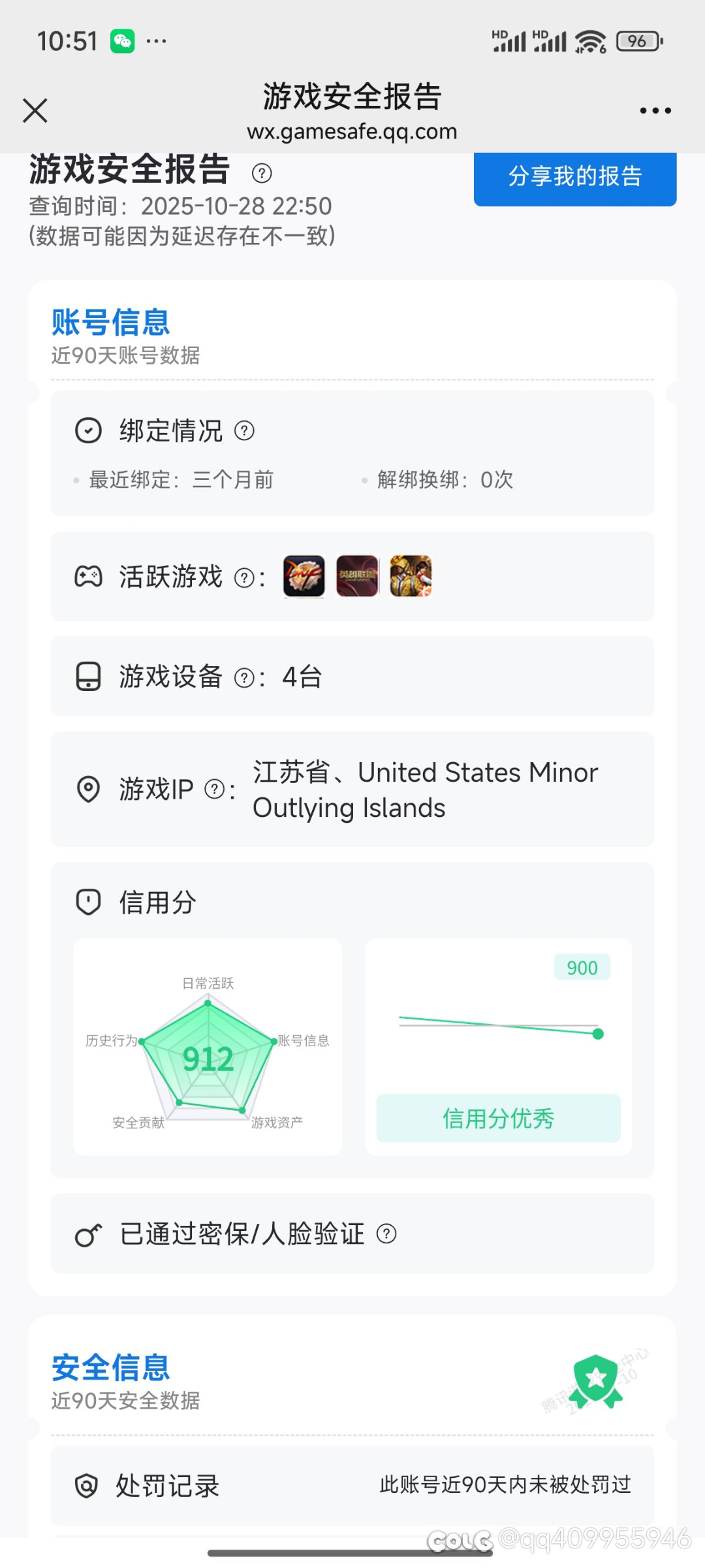Show help info for 活跃游戏
The width and height of the screenshot is (705, 1568).
244,577
